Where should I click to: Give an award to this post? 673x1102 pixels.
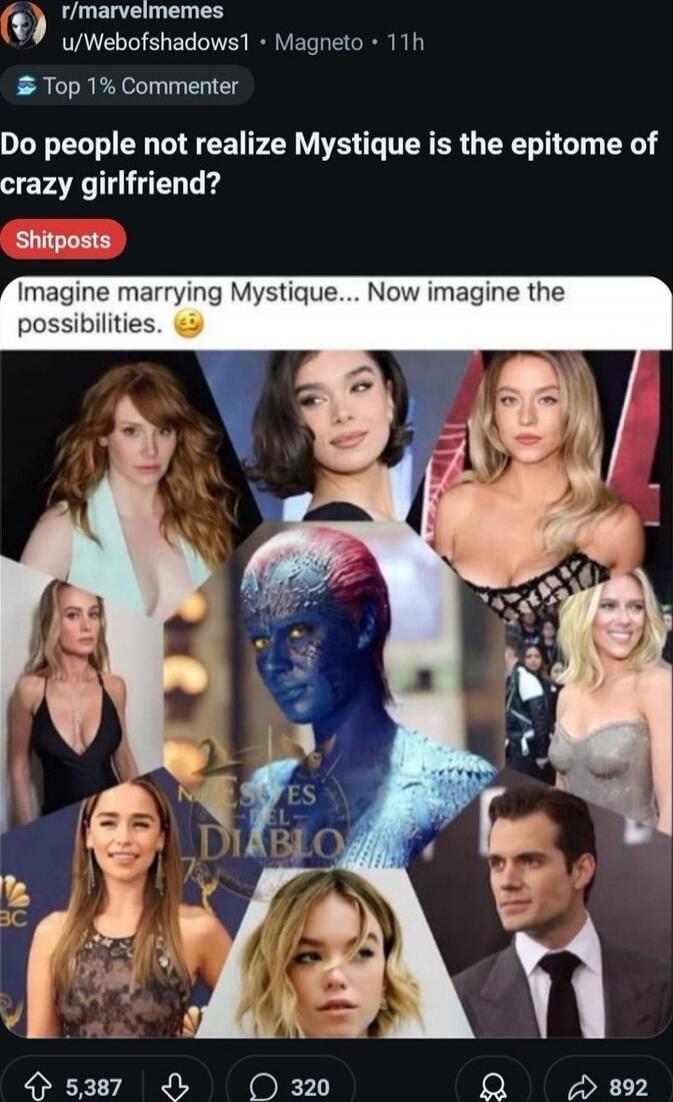492,1087
